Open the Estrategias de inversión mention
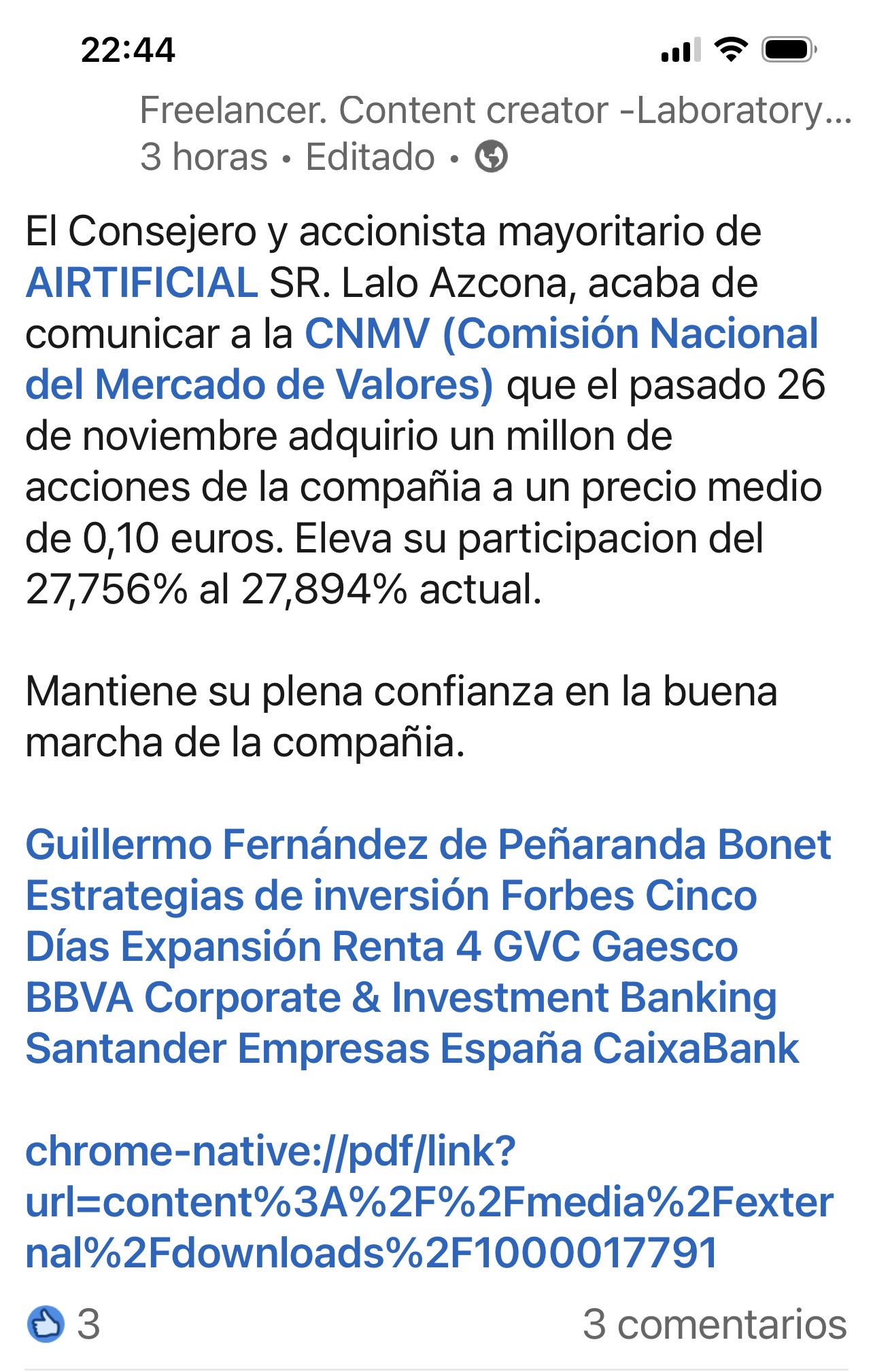 pos(256,896)
